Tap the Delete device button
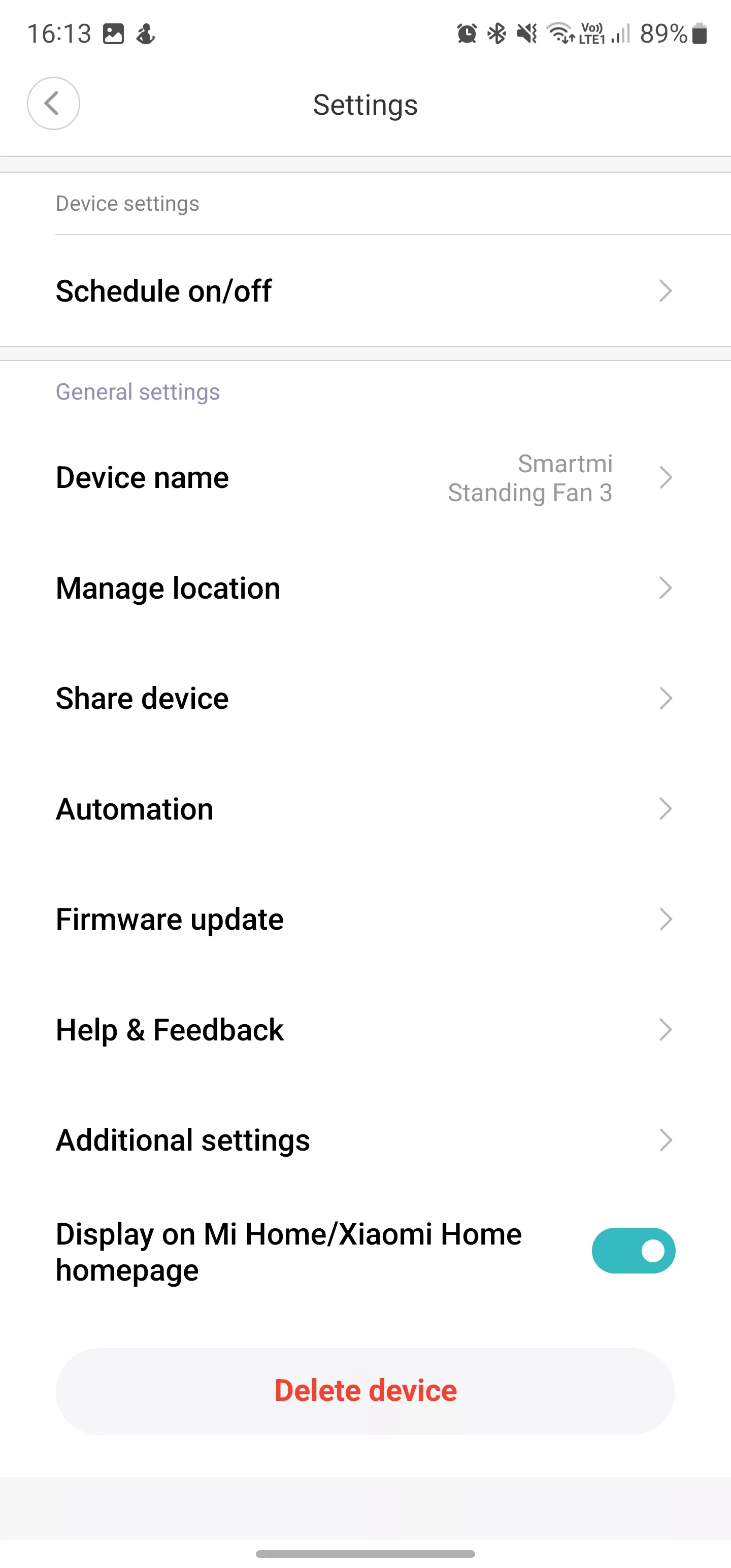The width and height of the screenshot is (731, 1568). (365, 1391)
